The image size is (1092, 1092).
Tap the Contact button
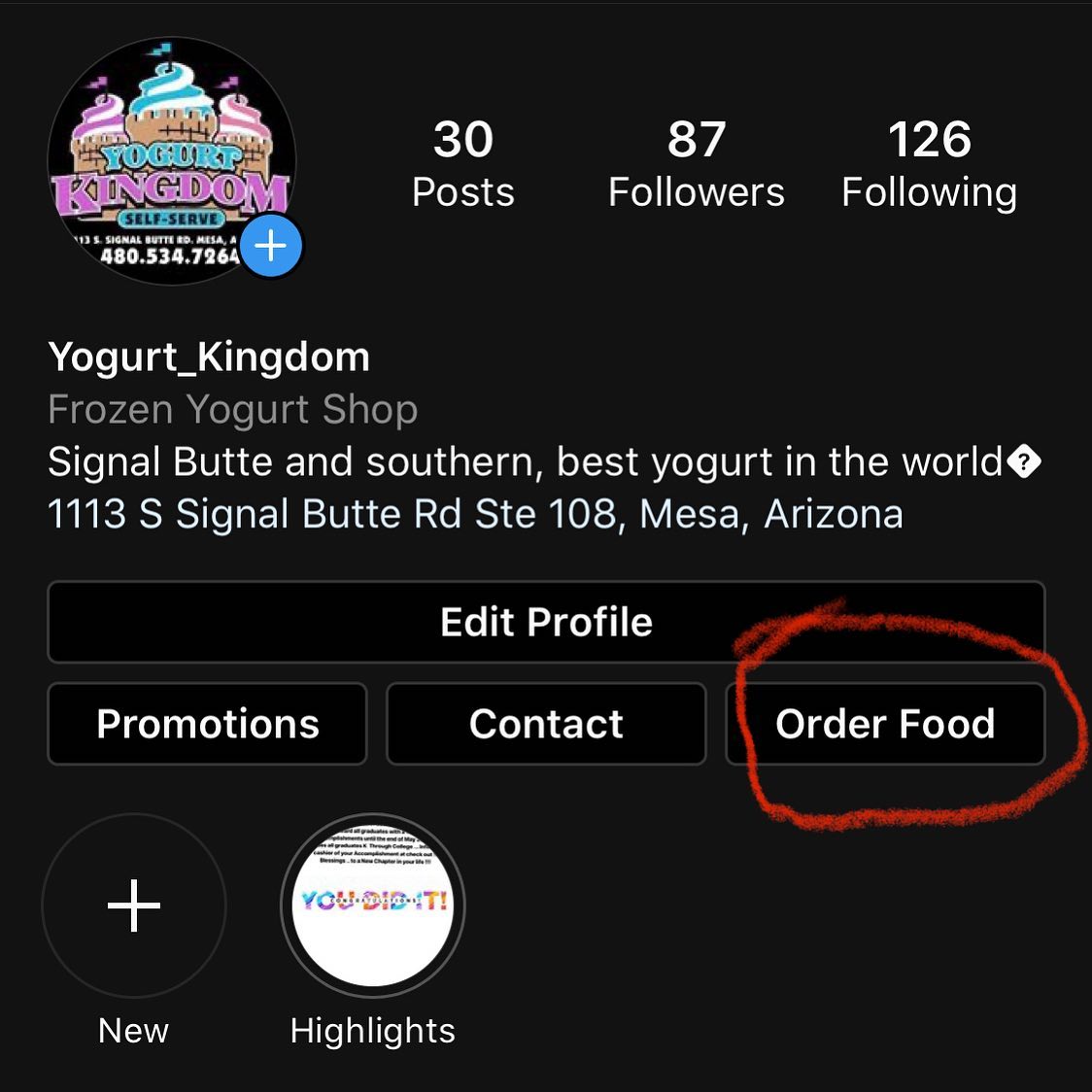[546, 724]
